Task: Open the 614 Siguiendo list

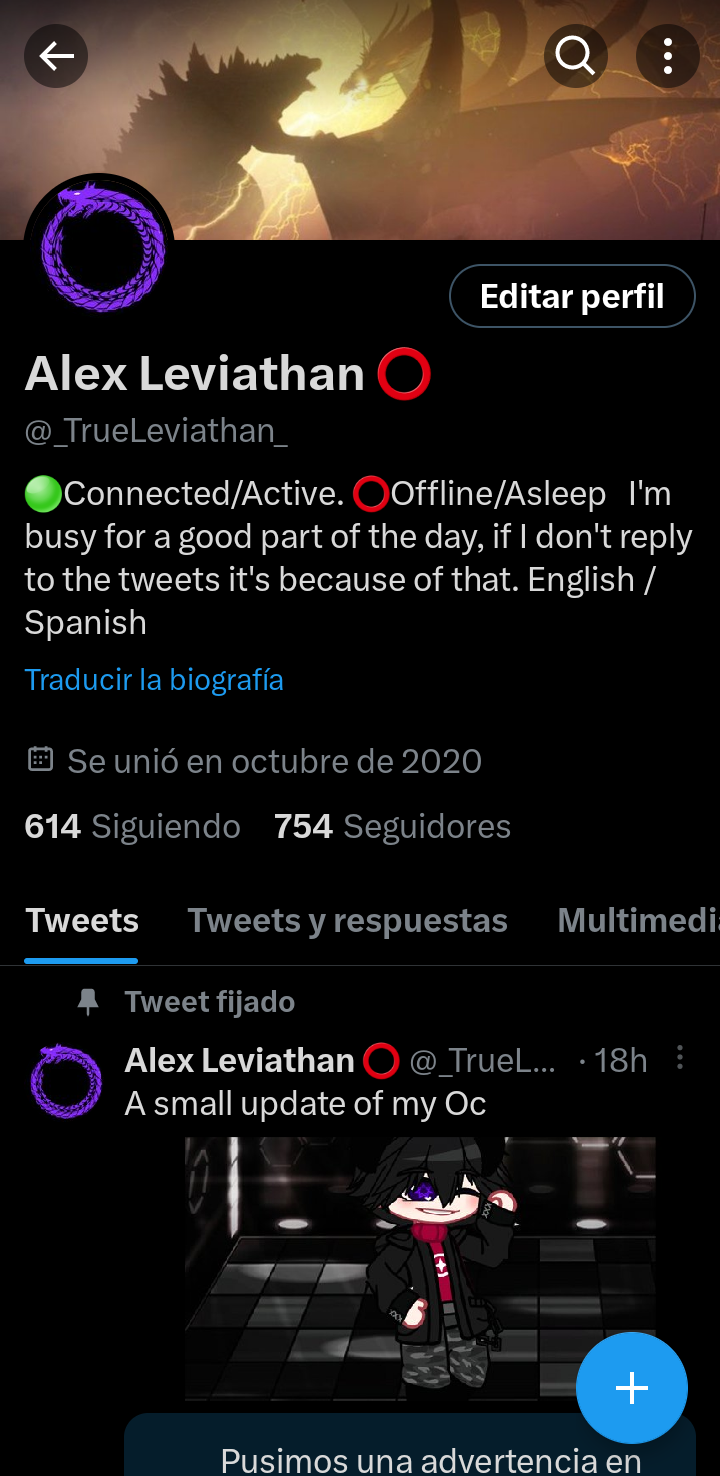Action: pos(132,826)
